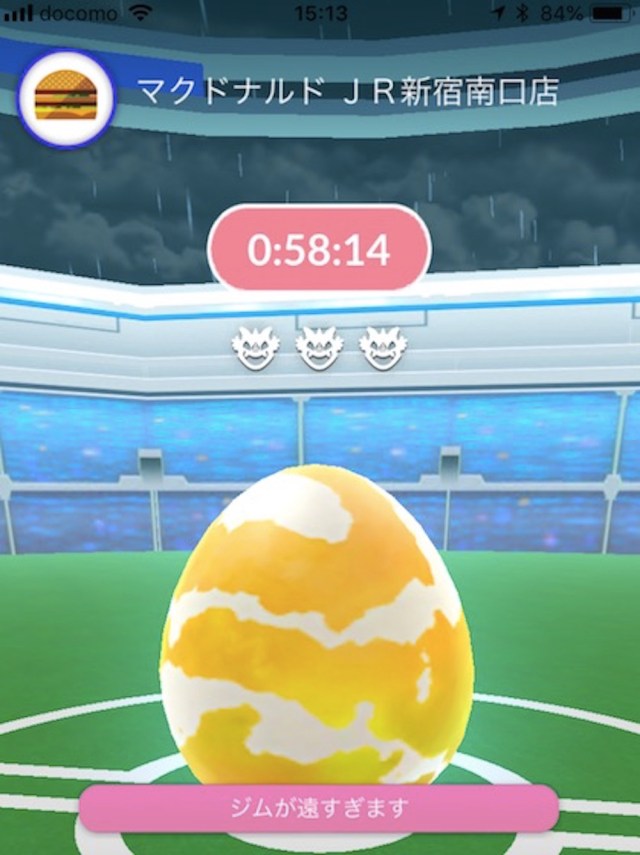Image resolution: width=640 pixels, height=855 pixels.
Task: Open the McDonald's gym photo disc
Action: tap(67, 97)
